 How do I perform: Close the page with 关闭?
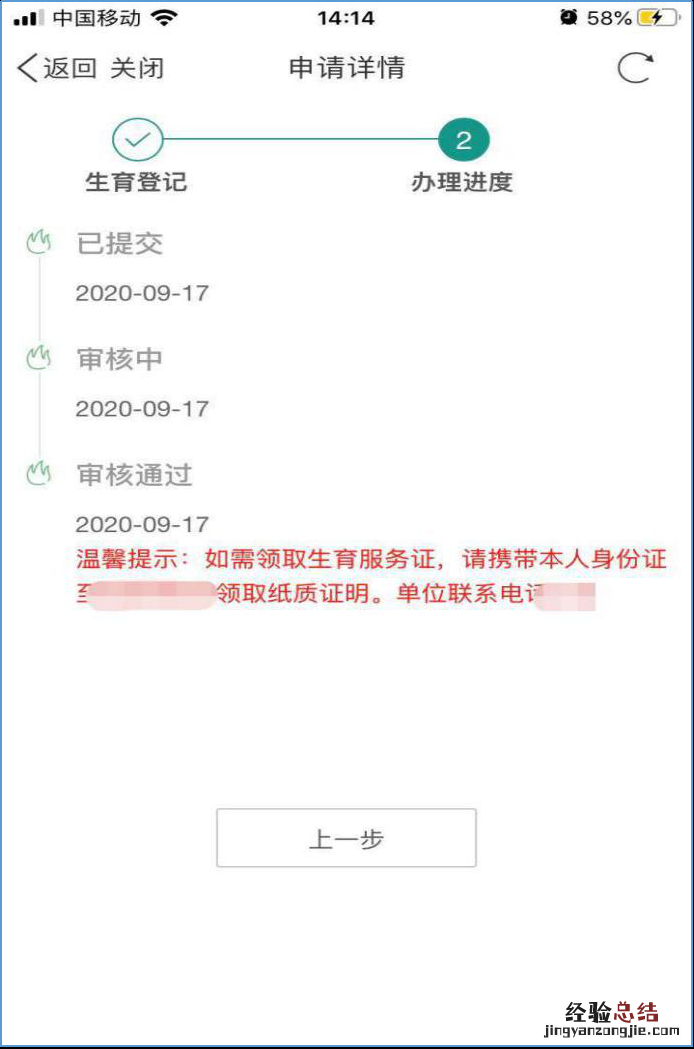(x=137, y=68)
